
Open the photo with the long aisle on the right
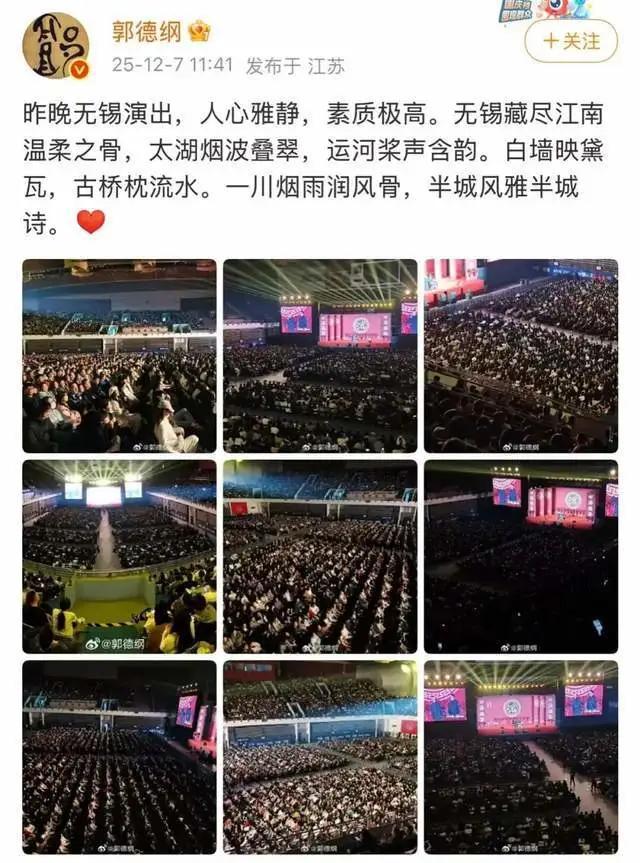click(520, 756)
